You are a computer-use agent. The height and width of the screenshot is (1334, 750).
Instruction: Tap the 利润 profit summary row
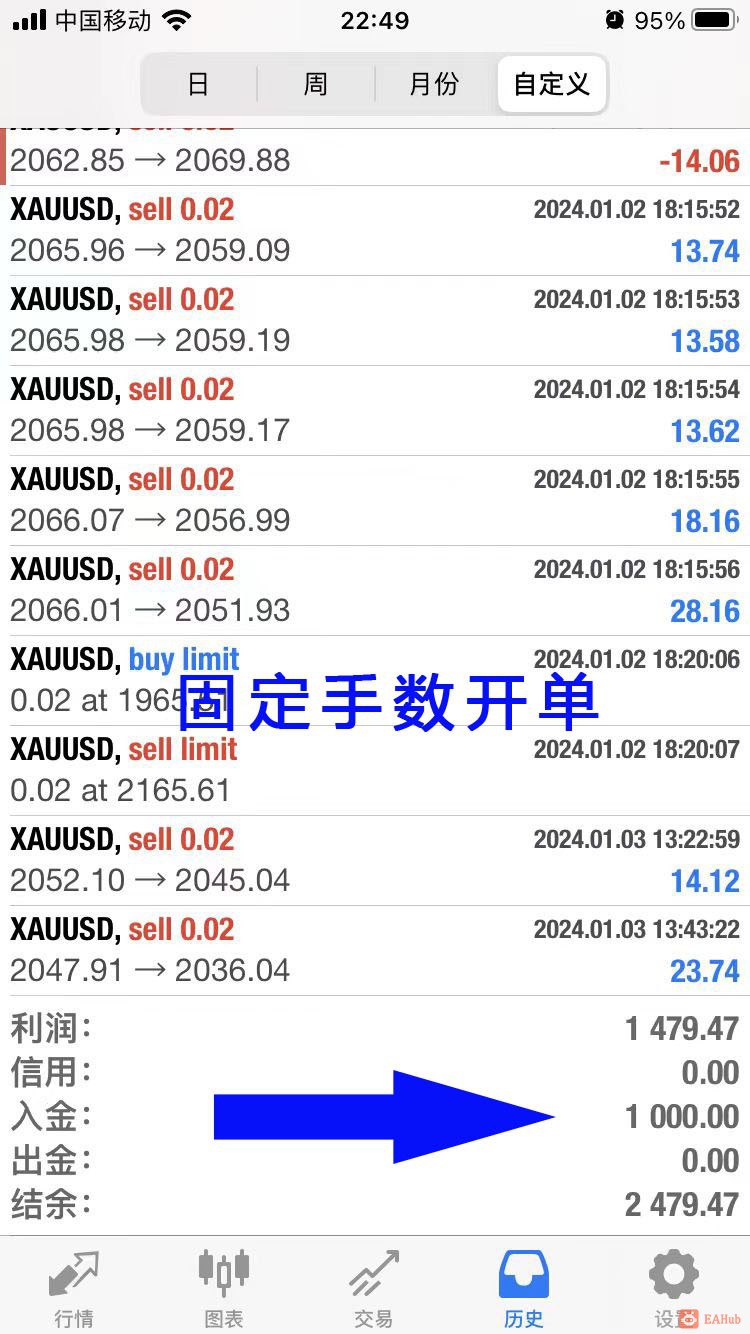point(375,1028)
